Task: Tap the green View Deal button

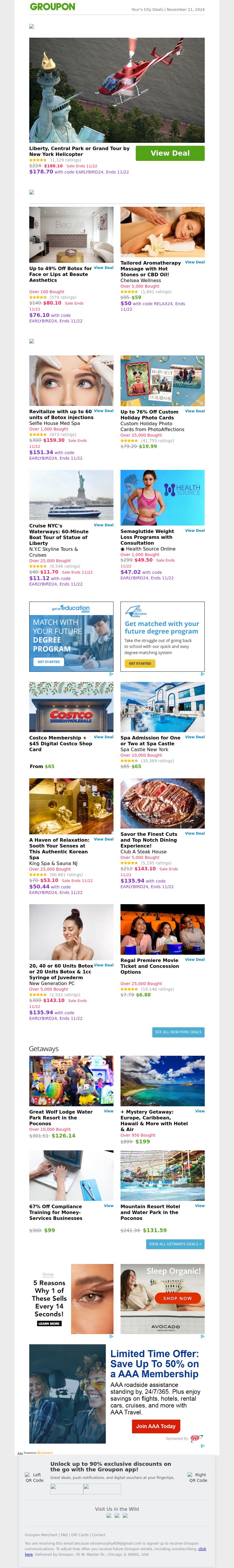Action: (x=170, y=153)
